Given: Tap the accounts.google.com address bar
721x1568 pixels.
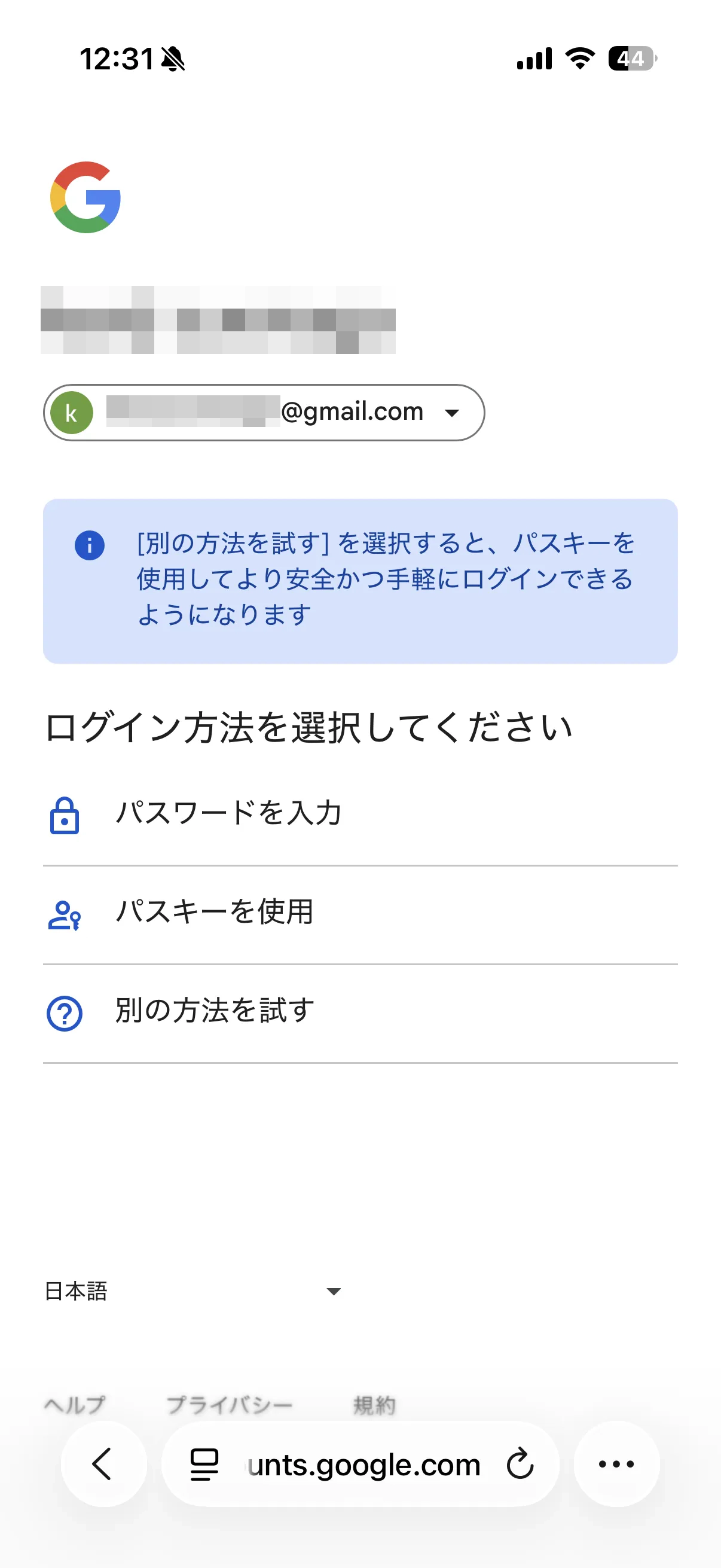Looking at the screenshot, I should (364, 1465).
